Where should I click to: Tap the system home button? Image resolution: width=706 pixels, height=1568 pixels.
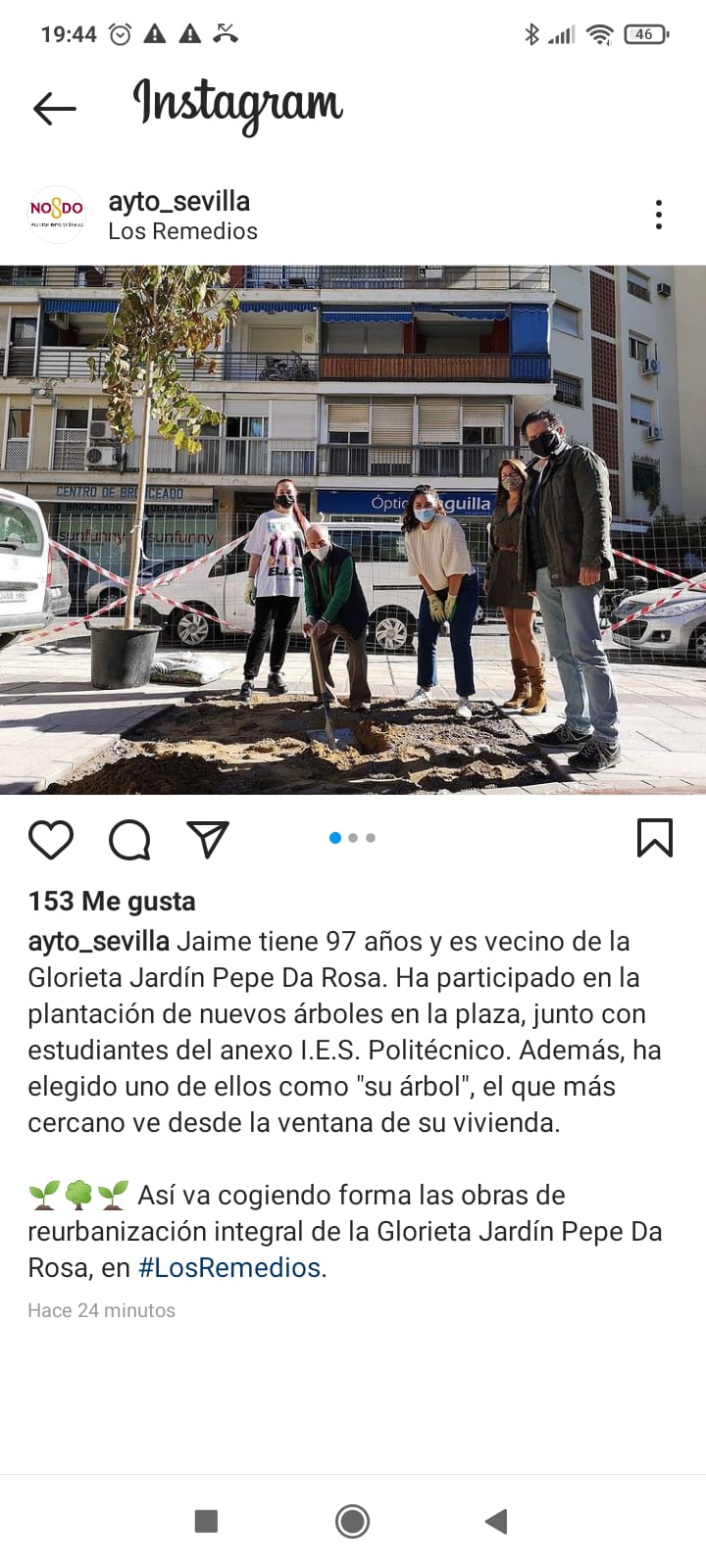[352, 1521]
